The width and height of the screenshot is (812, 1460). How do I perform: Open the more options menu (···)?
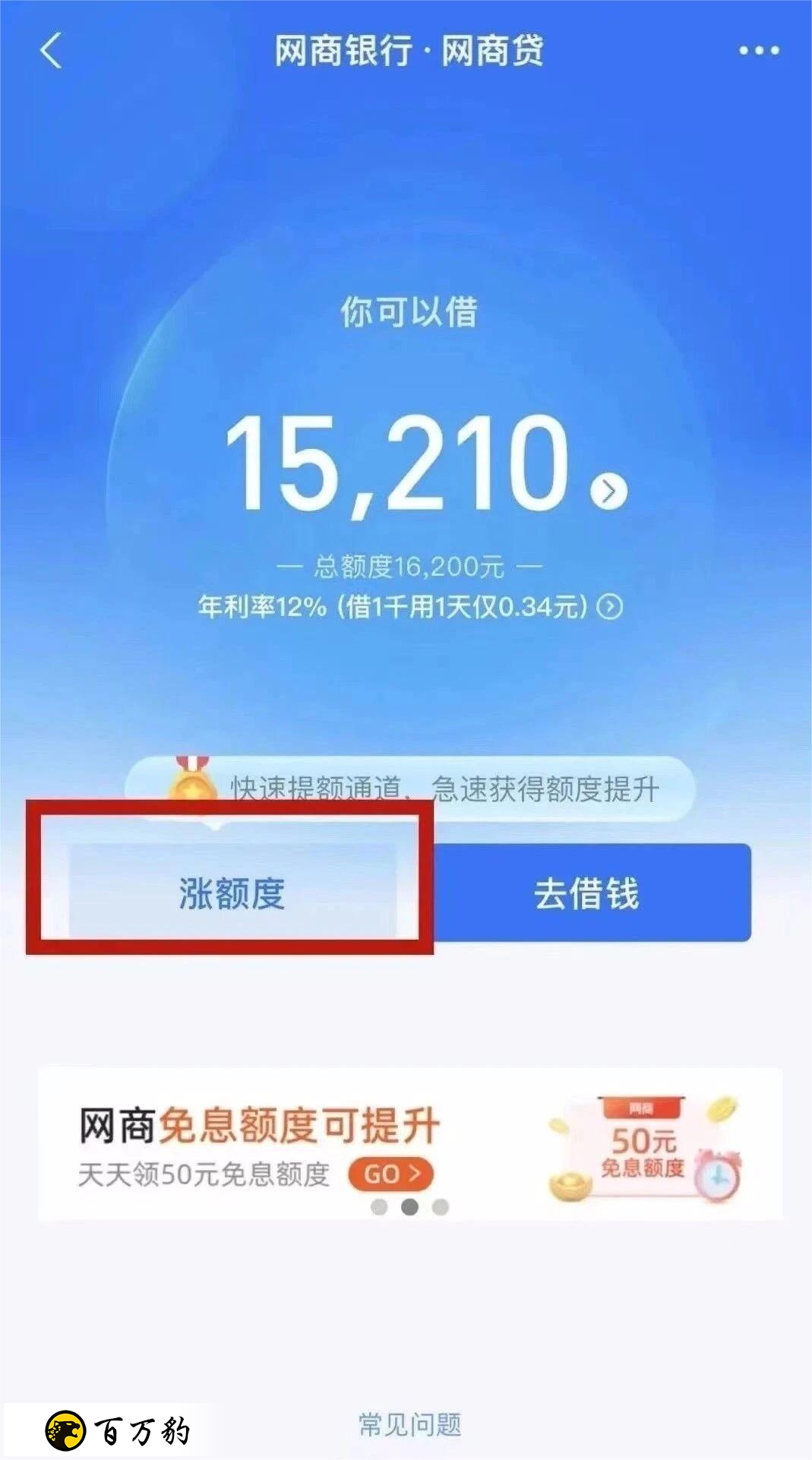click(x=757, y=50)
